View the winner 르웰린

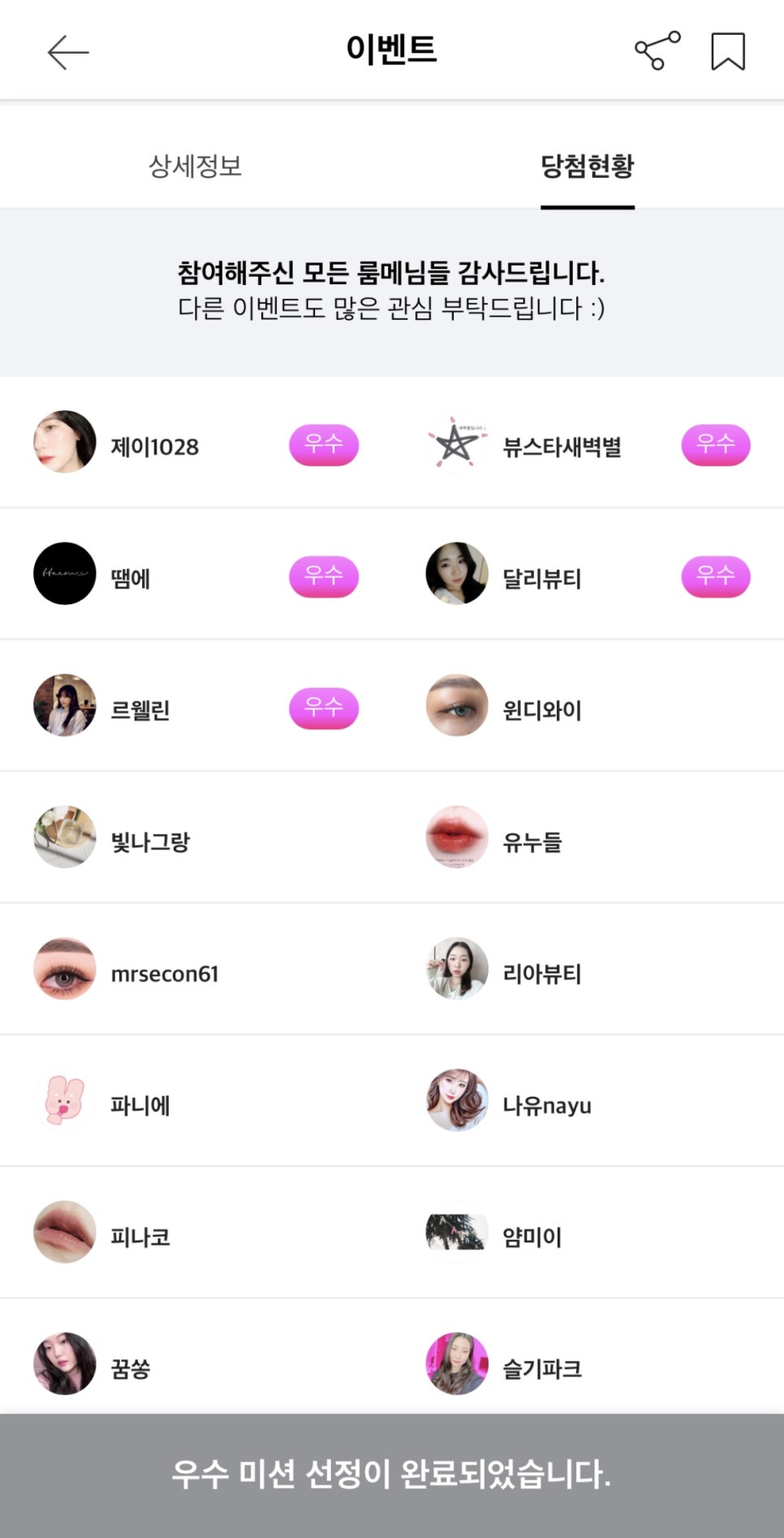point(140,710)
